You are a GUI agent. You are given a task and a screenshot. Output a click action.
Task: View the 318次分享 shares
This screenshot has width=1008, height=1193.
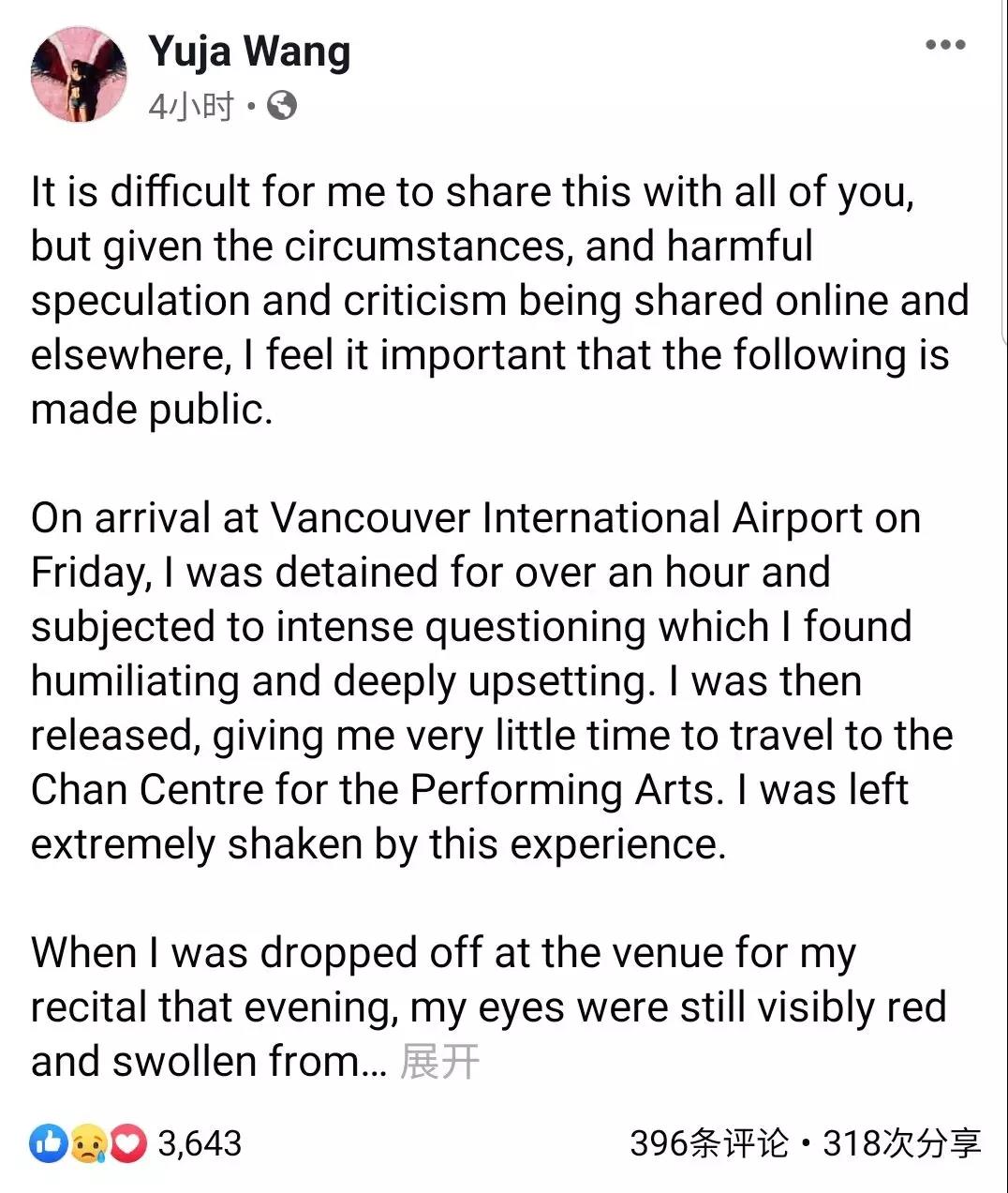pyautogui.click(x=902, y=1143)
